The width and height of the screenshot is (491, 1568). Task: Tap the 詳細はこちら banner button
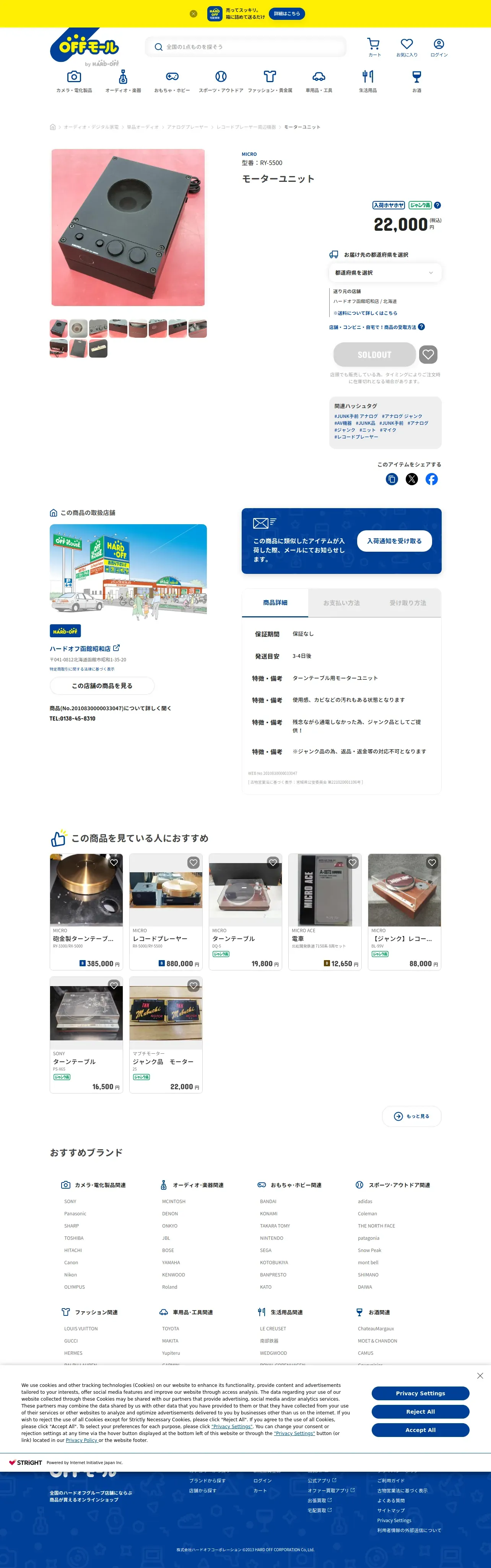pos(287,13)
